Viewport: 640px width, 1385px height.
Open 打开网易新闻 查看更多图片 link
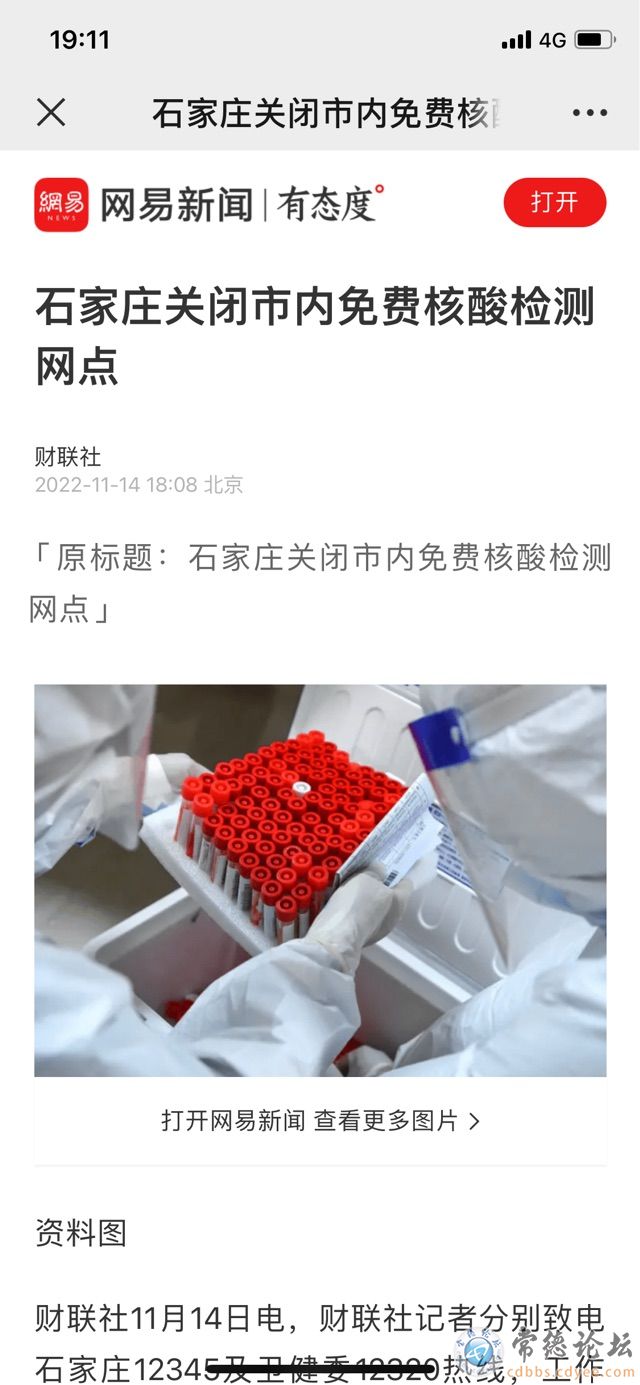(320, 1121)
